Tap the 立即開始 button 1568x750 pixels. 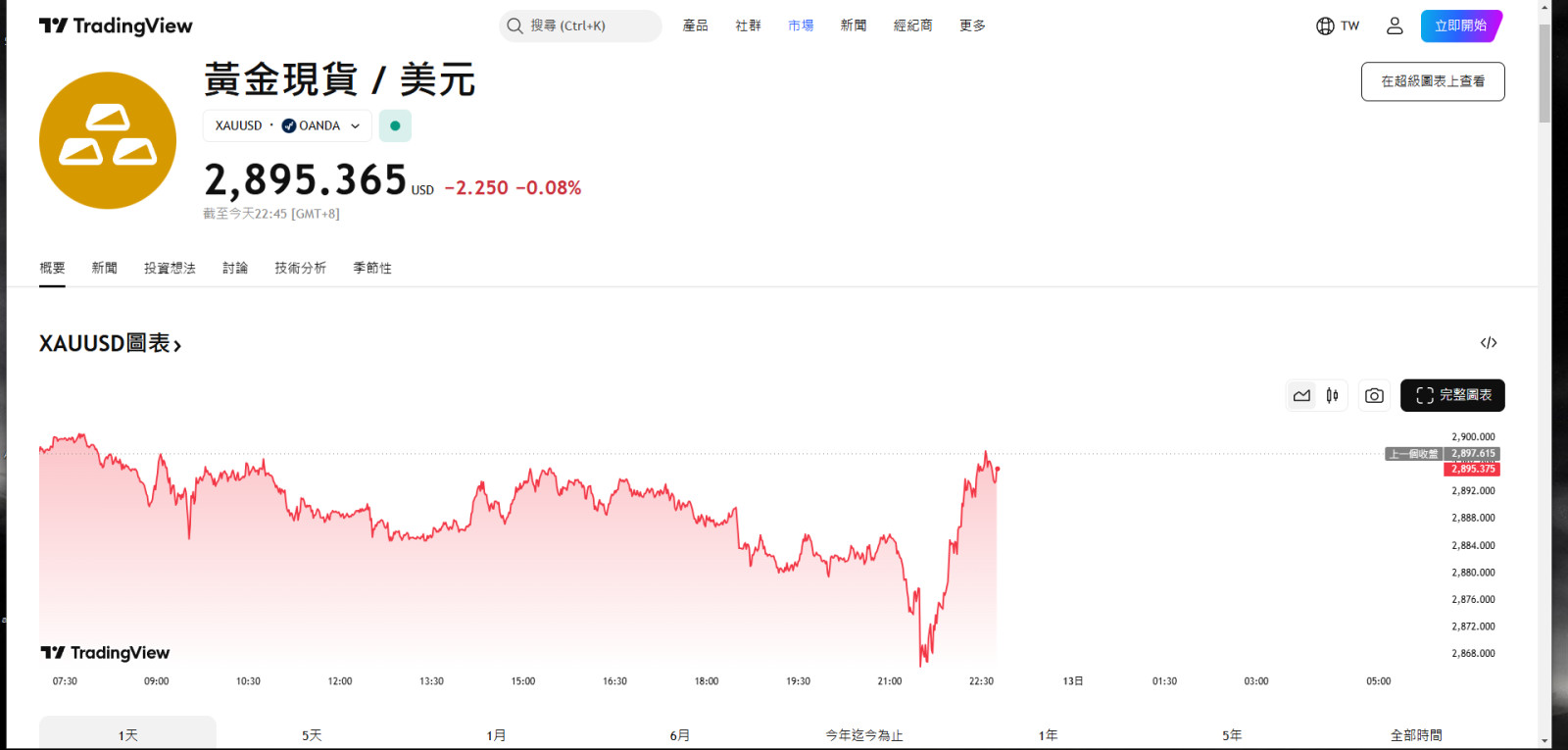(1460, 25)
